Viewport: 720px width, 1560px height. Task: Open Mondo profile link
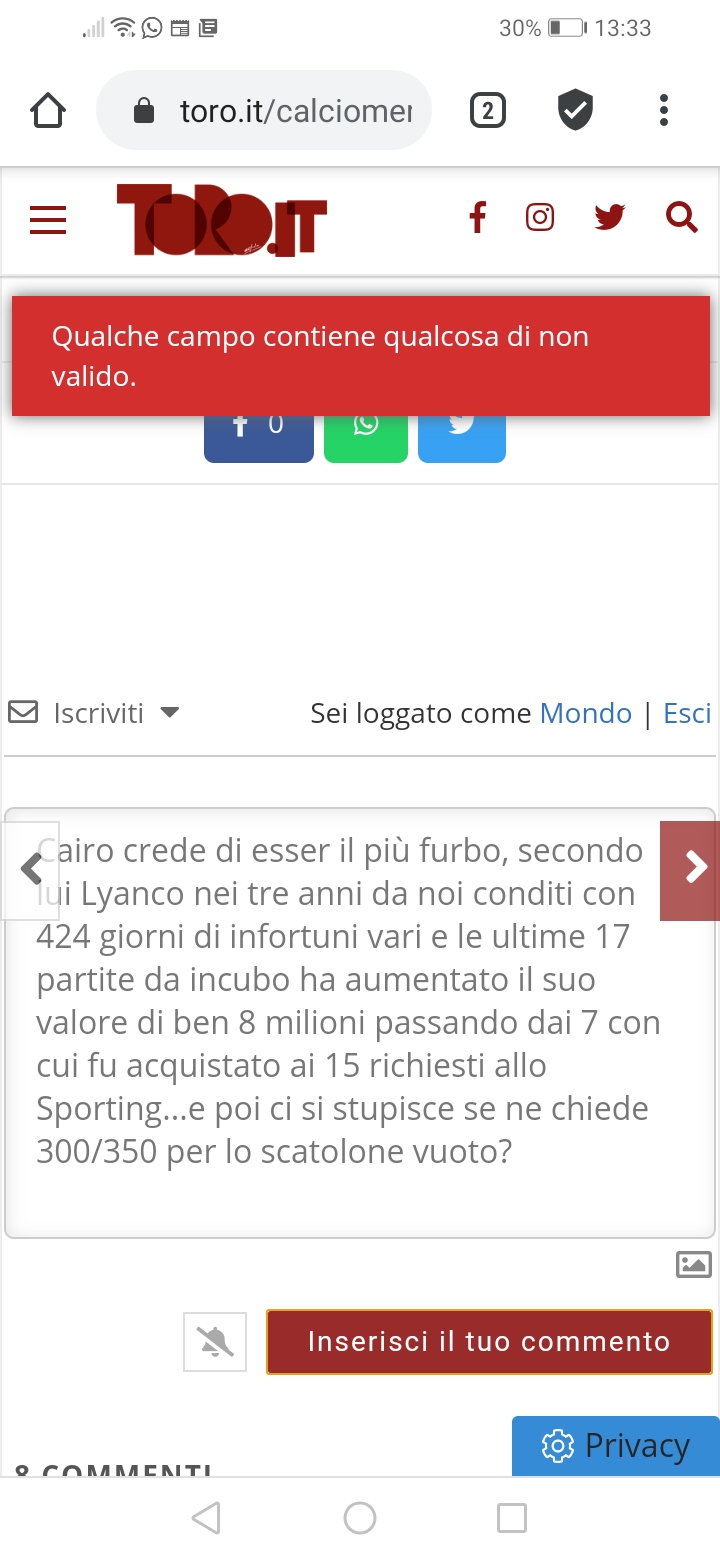tap(585, 713)
